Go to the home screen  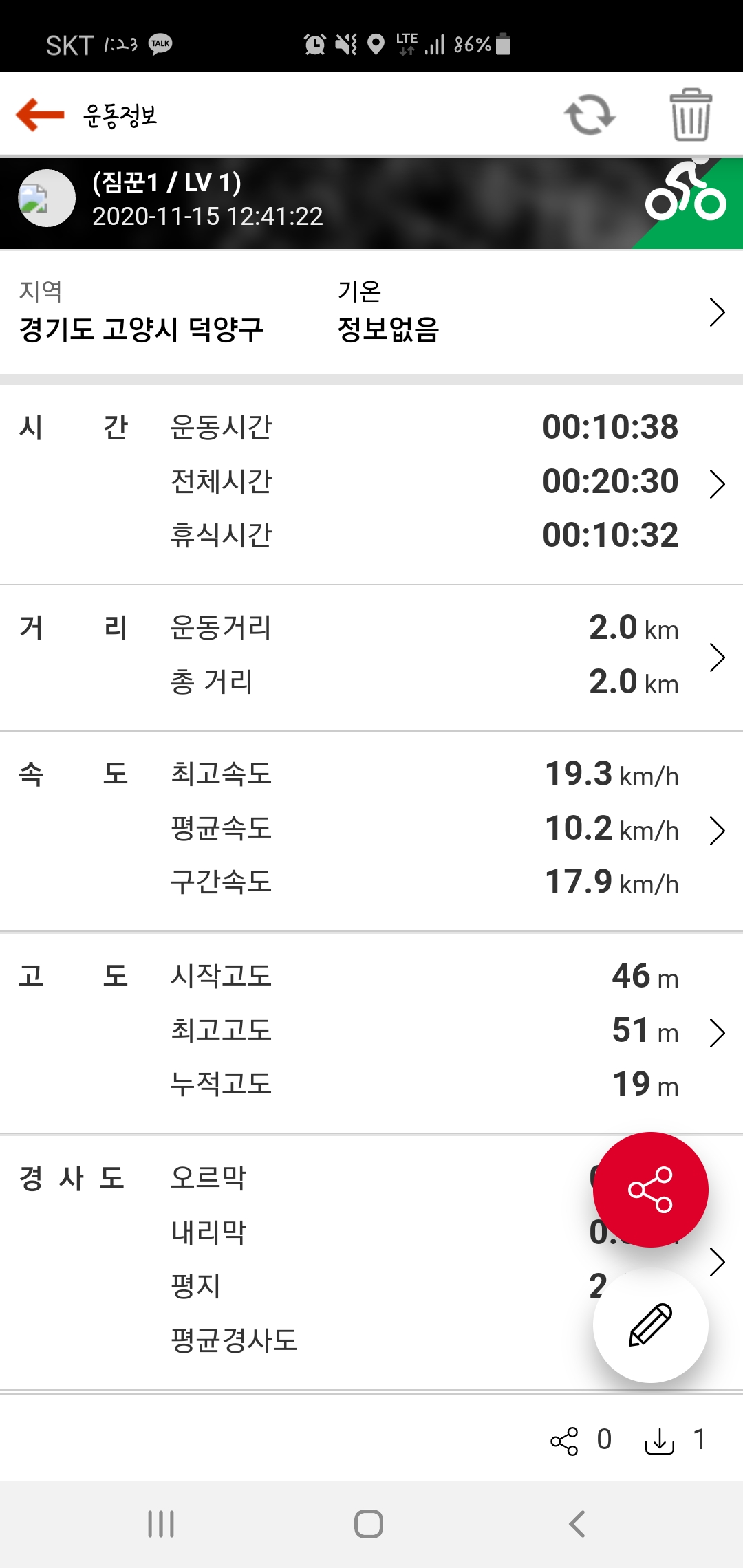369,1524
